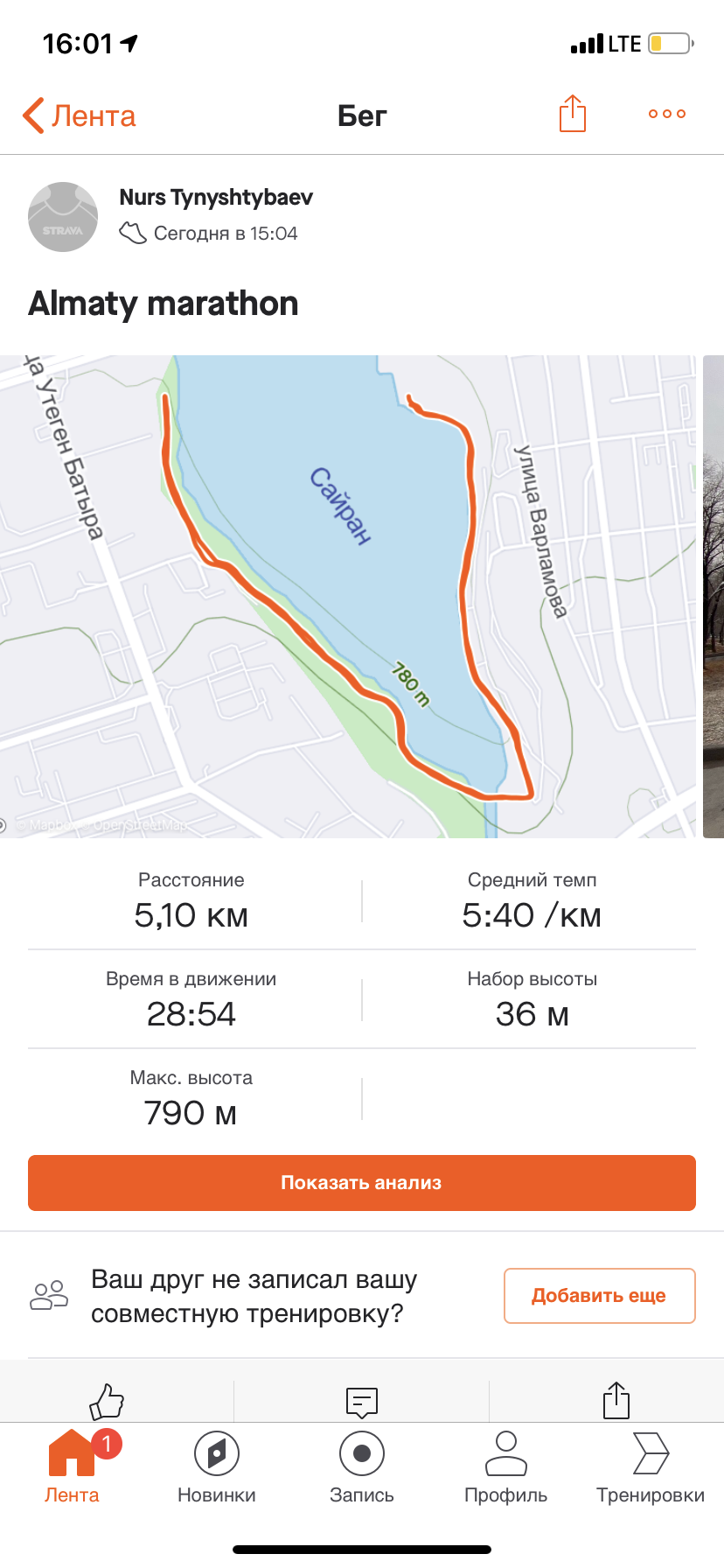Open Nurs Tynyshtybaev's profile avatar
This screenshot has height=1568, width=724.
[63, 217]
